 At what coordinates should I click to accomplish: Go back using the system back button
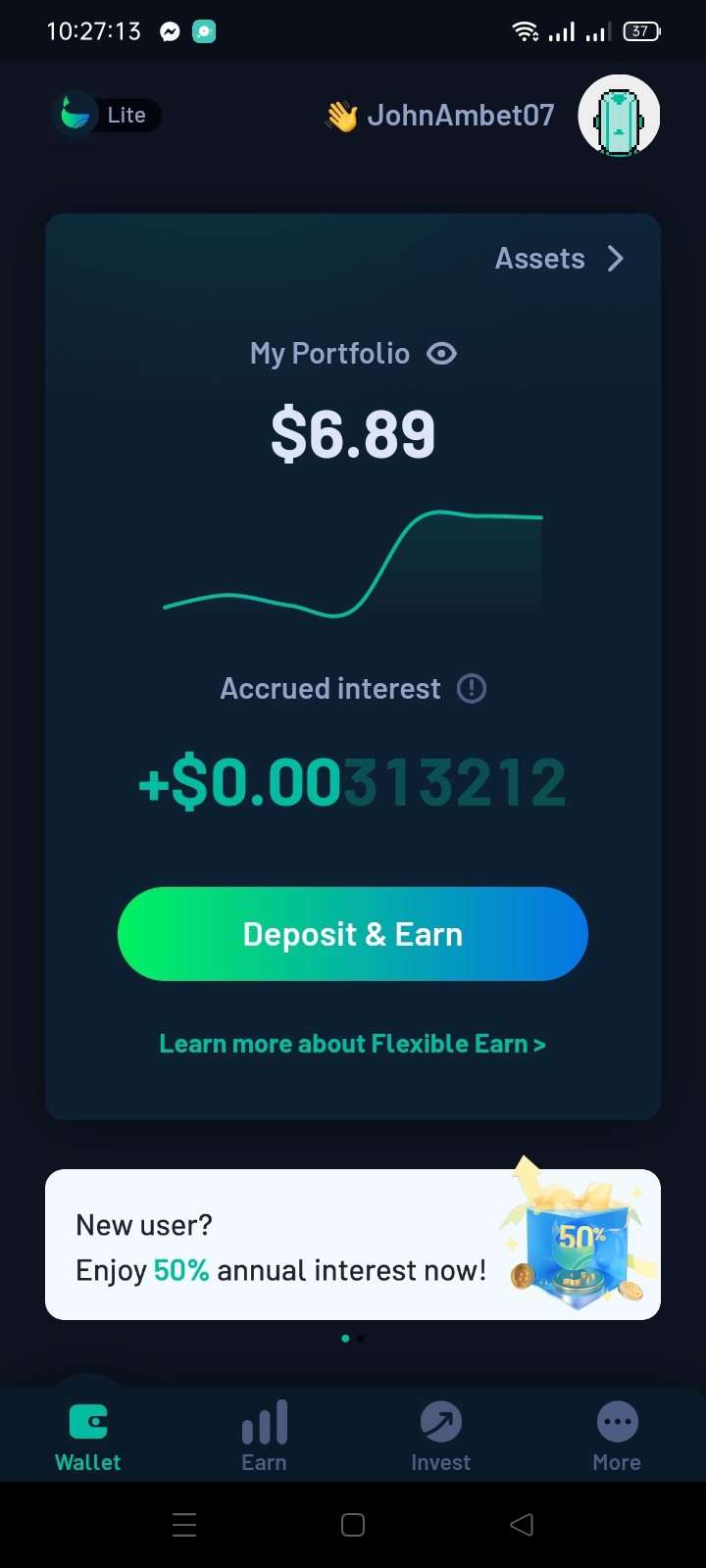(x=522, y=1524)
